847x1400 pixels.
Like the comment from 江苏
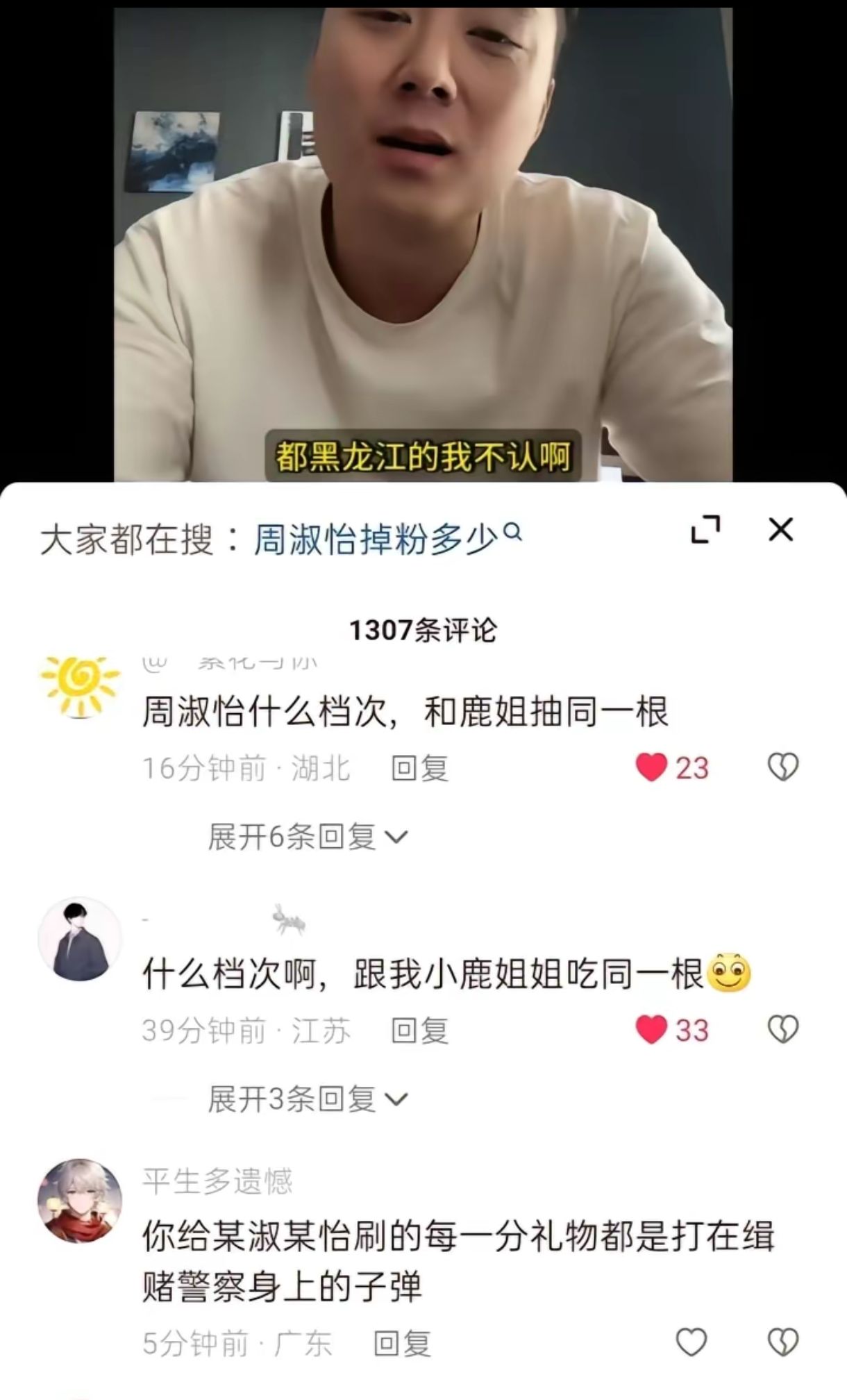(652, 1030)
